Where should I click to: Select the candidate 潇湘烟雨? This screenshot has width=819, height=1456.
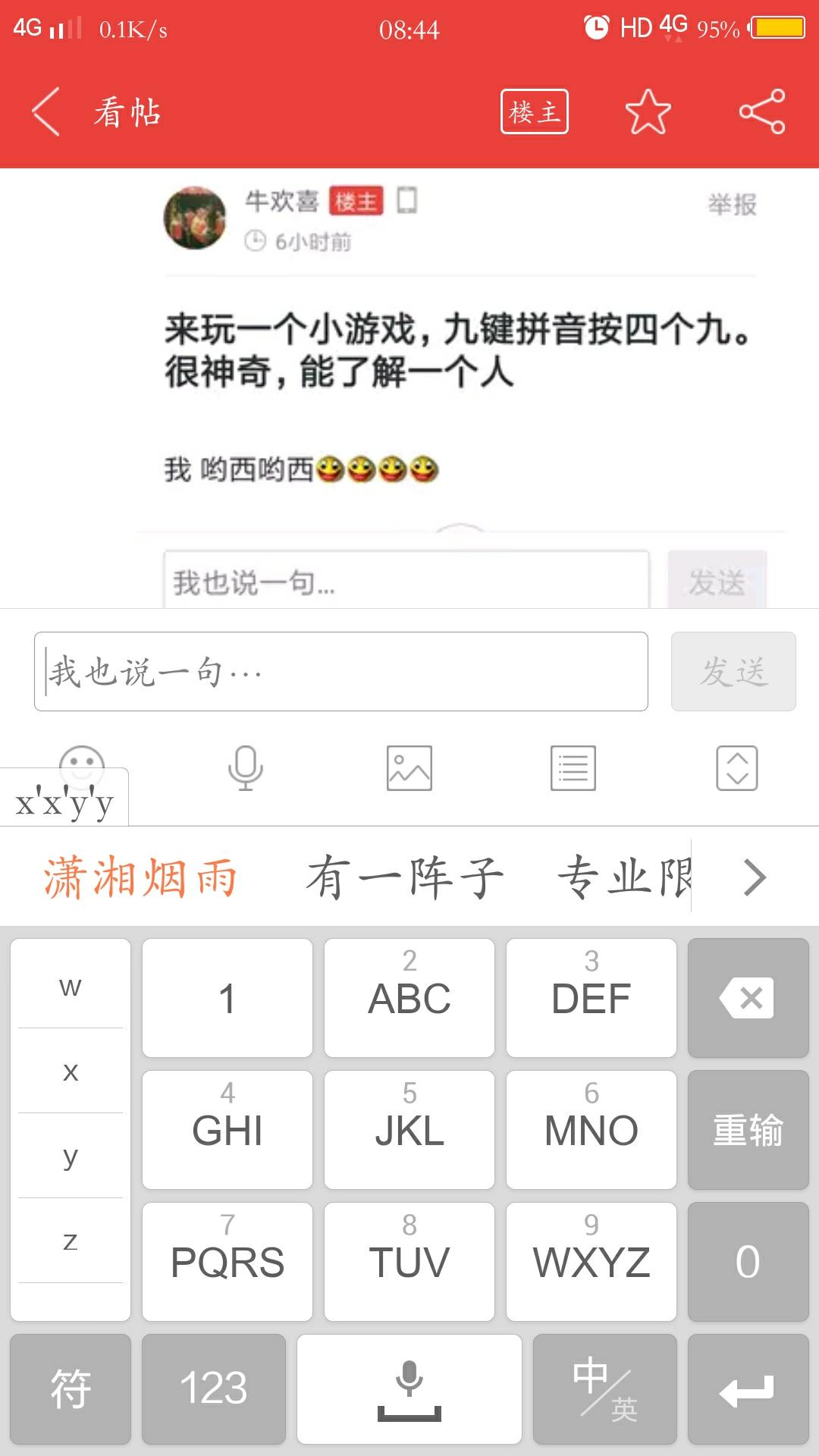pyautogui.click(x=140, y=878)
